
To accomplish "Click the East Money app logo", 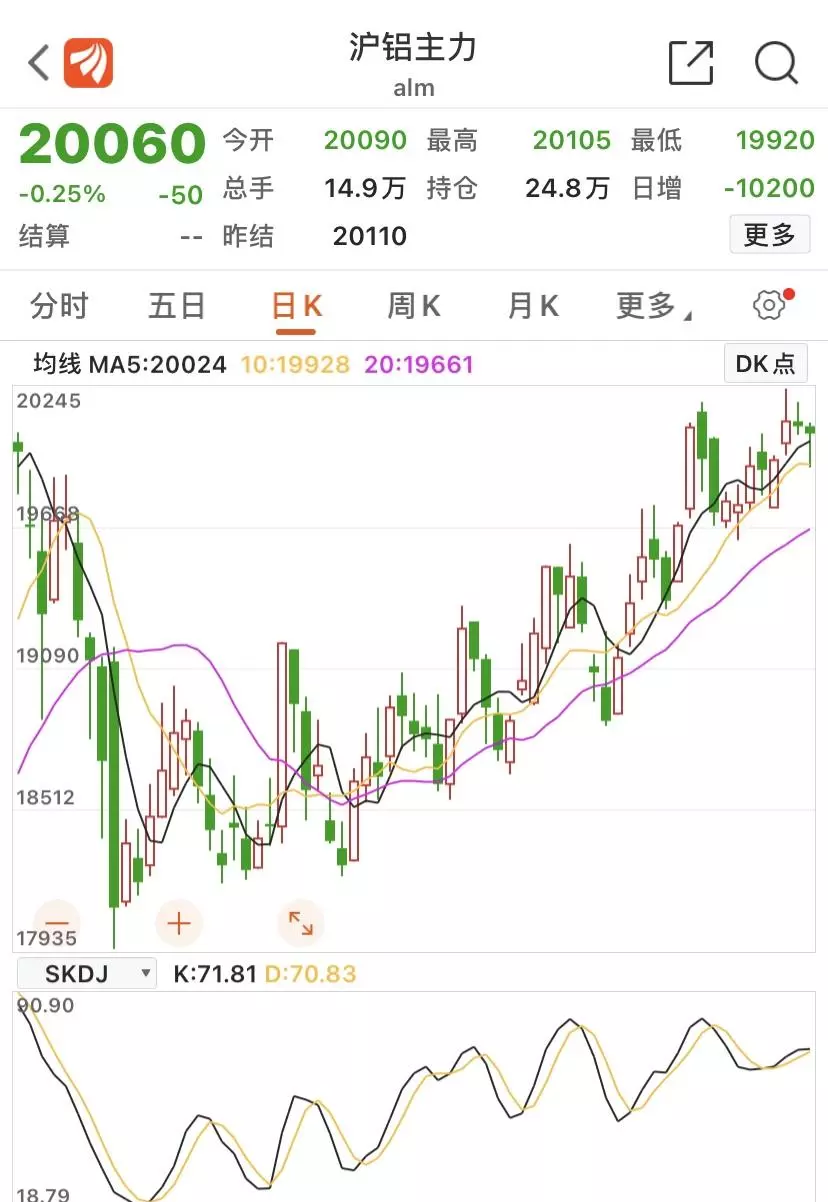I will (x=89, y=62).
